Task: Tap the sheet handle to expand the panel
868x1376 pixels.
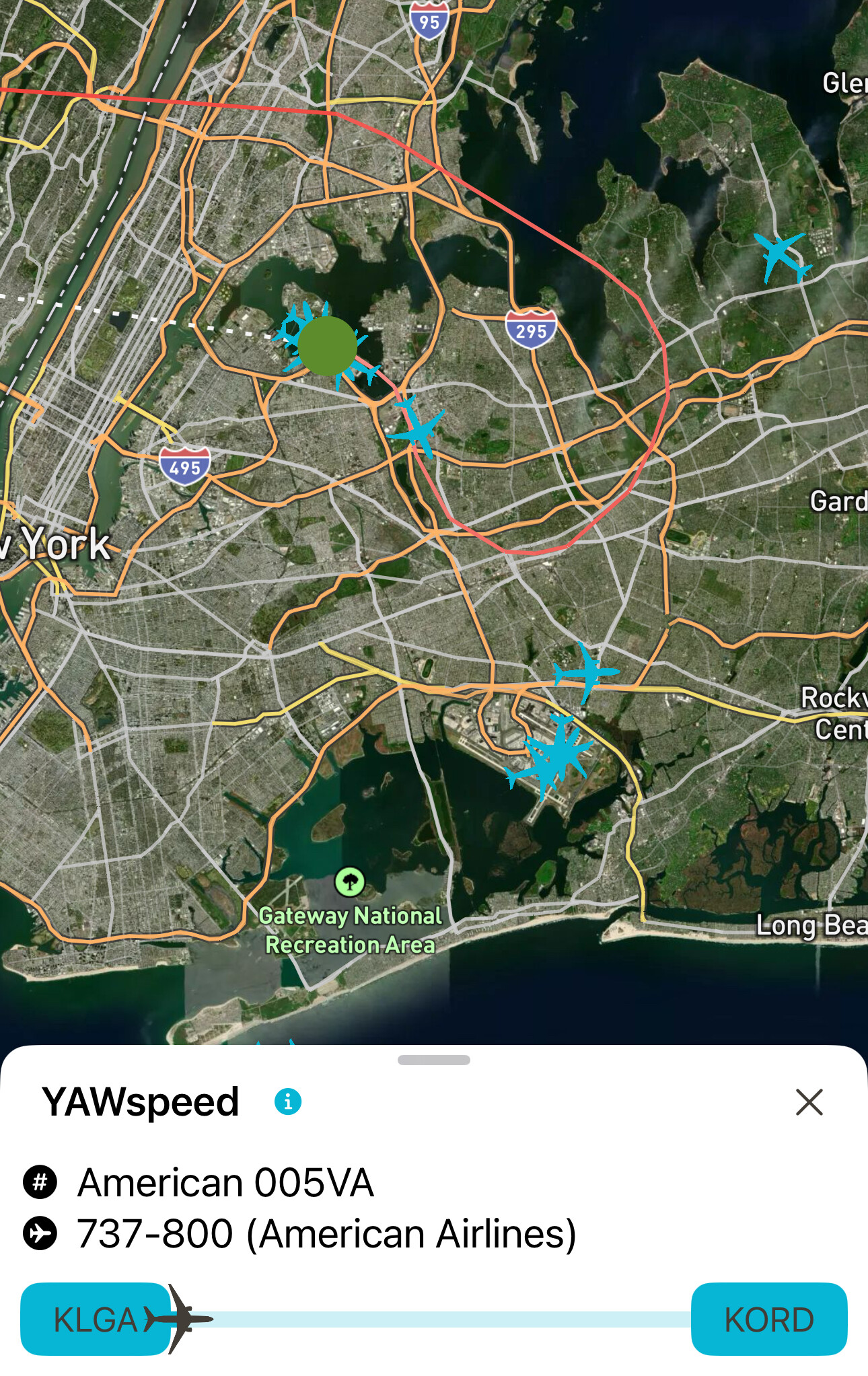Action: (434, 1060)
